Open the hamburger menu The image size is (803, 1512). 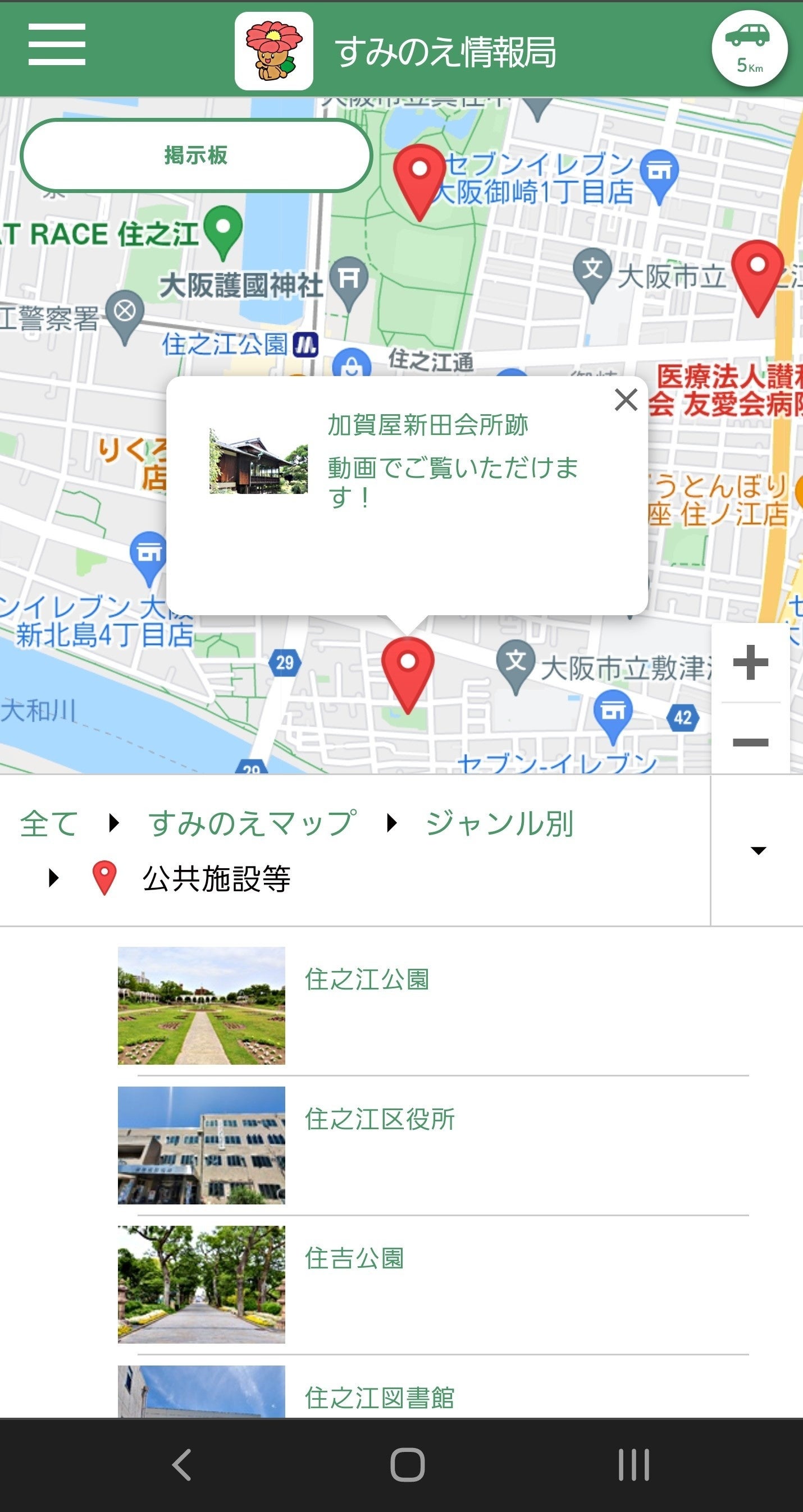(56, 44)
